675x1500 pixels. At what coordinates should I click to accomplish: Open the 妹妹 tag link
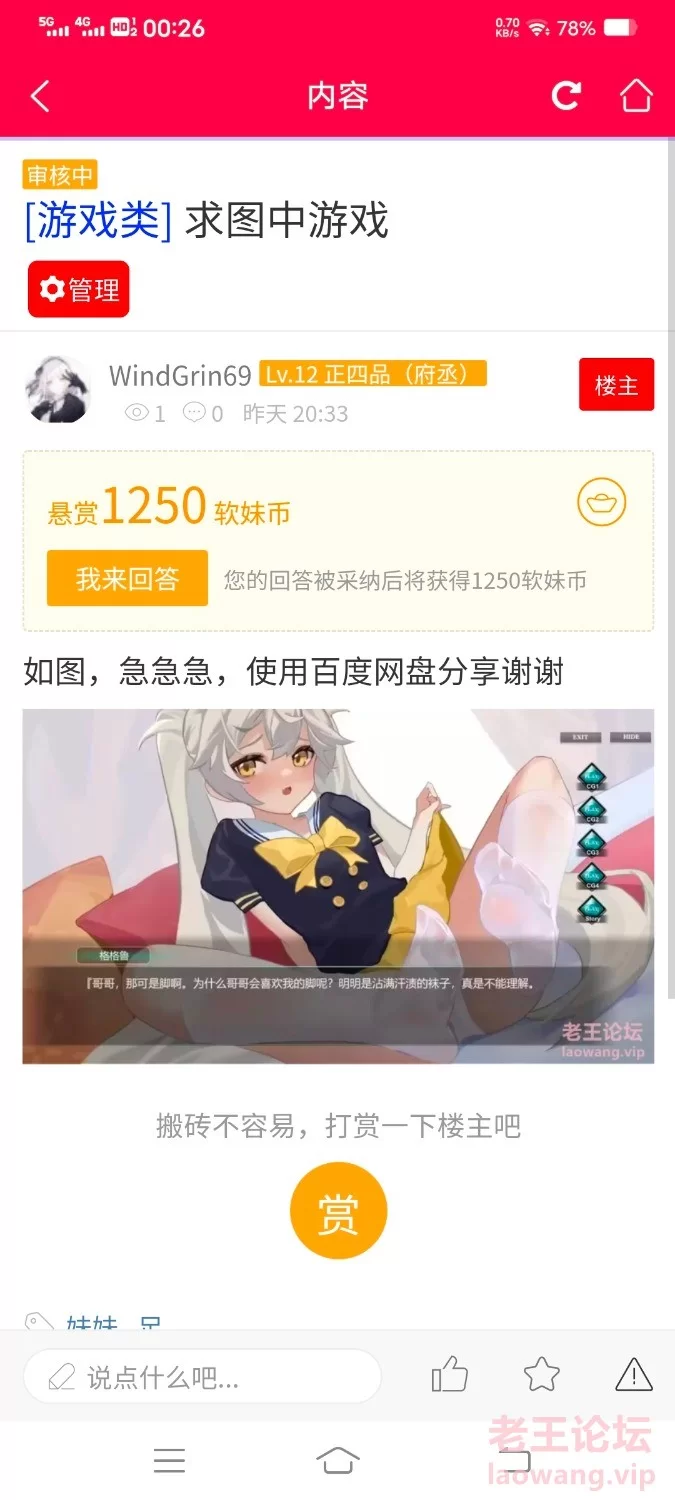coord(92,1322)
